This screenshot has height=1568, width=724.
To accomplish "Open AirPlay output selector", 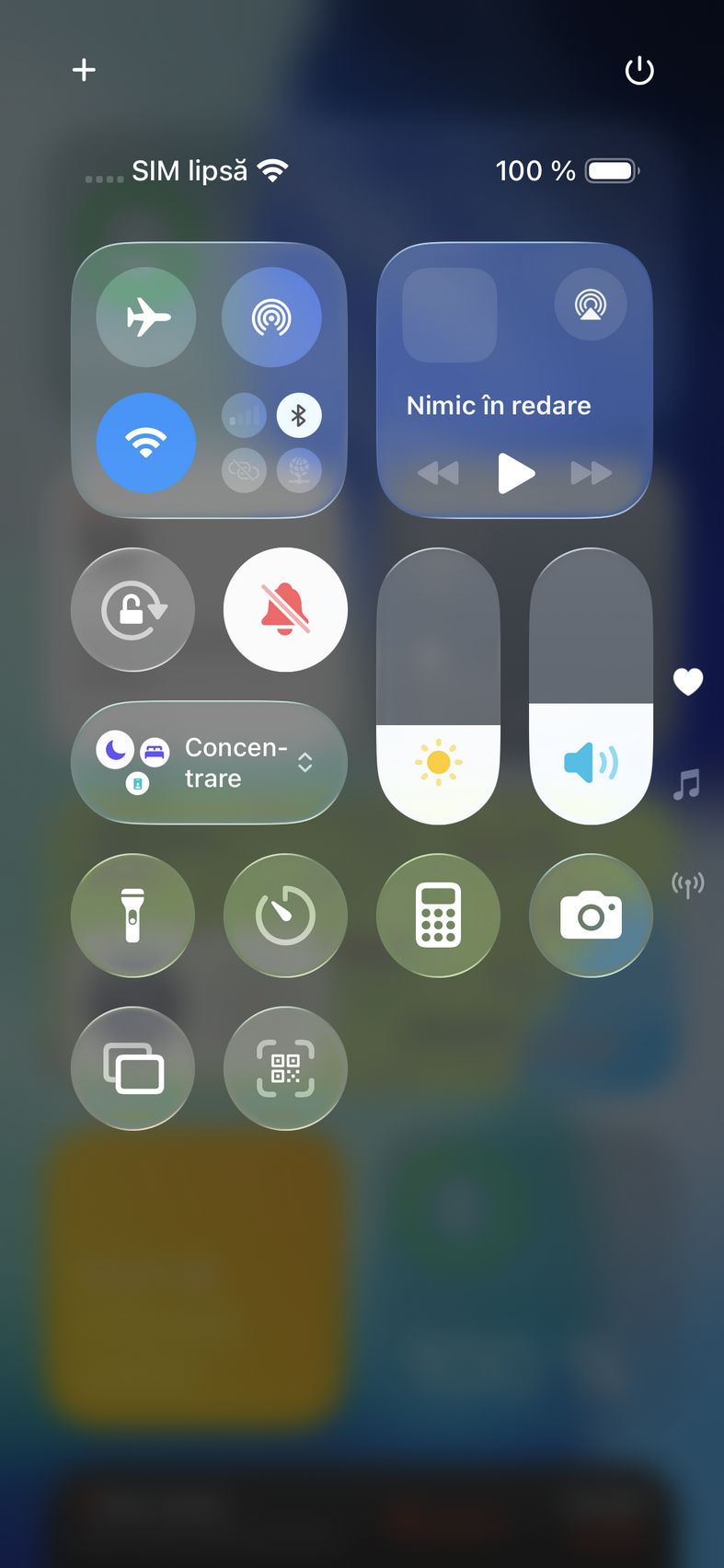I will 591,305.
